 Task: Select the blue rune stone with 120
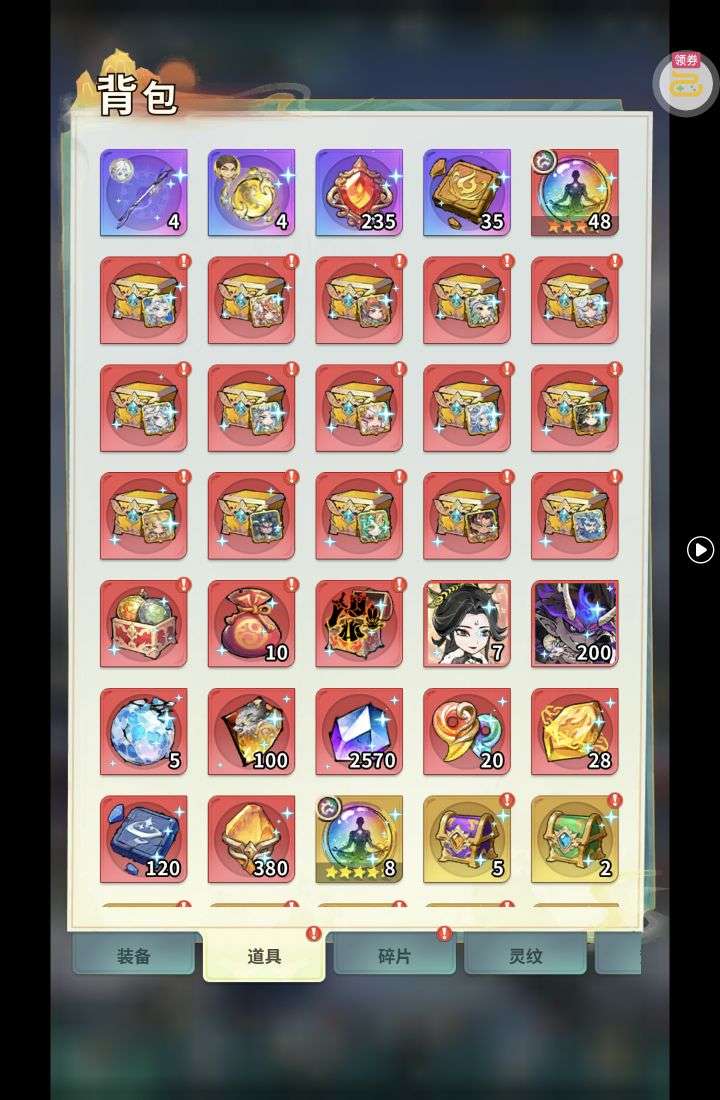143,840
